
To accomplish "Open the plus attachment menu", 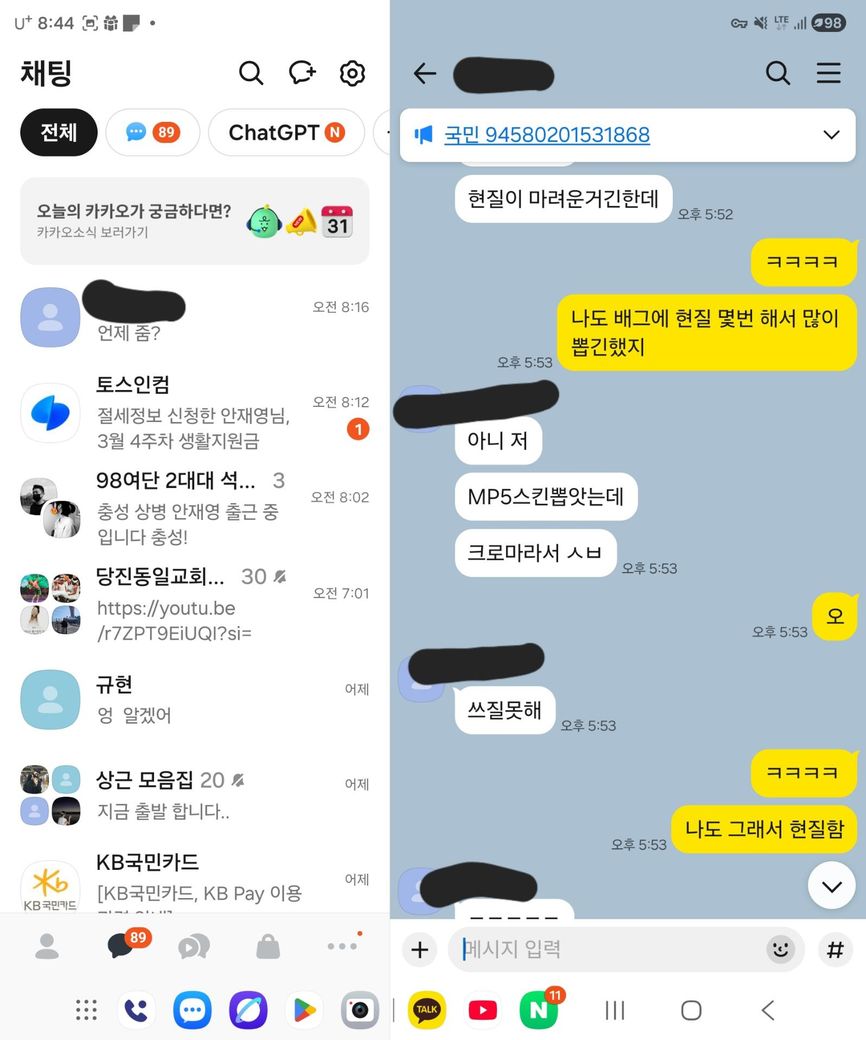I will coord(420,949).
